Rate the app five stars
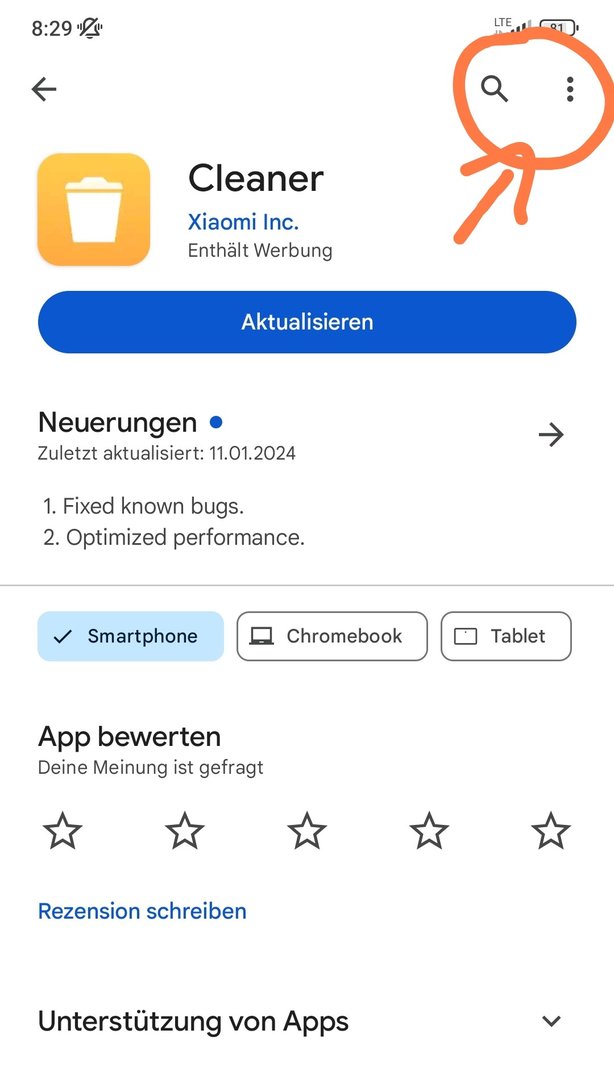The width and height of the screenshot is (614, 1080). point(551,831)
